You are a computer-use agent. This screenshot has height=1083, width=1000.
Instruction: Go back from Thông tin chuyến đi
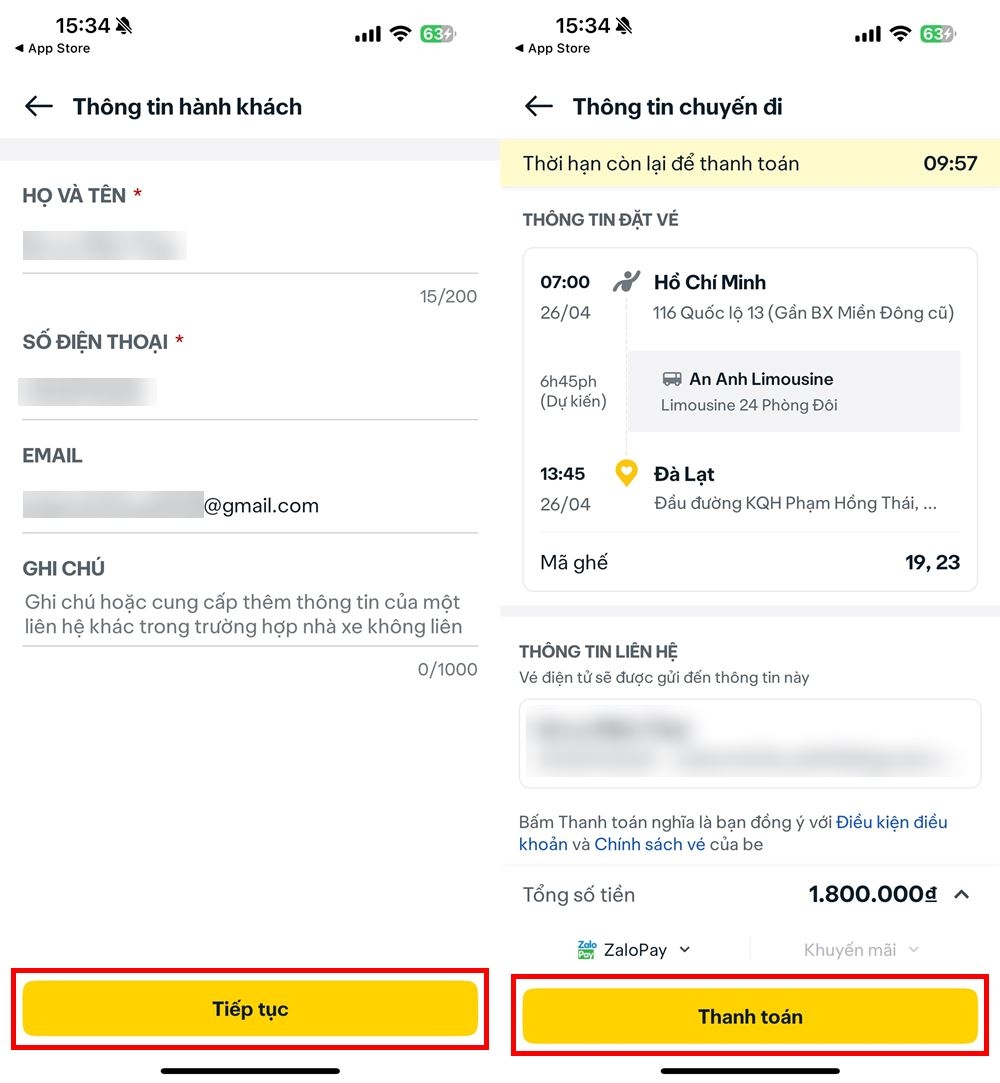[539, 107]
